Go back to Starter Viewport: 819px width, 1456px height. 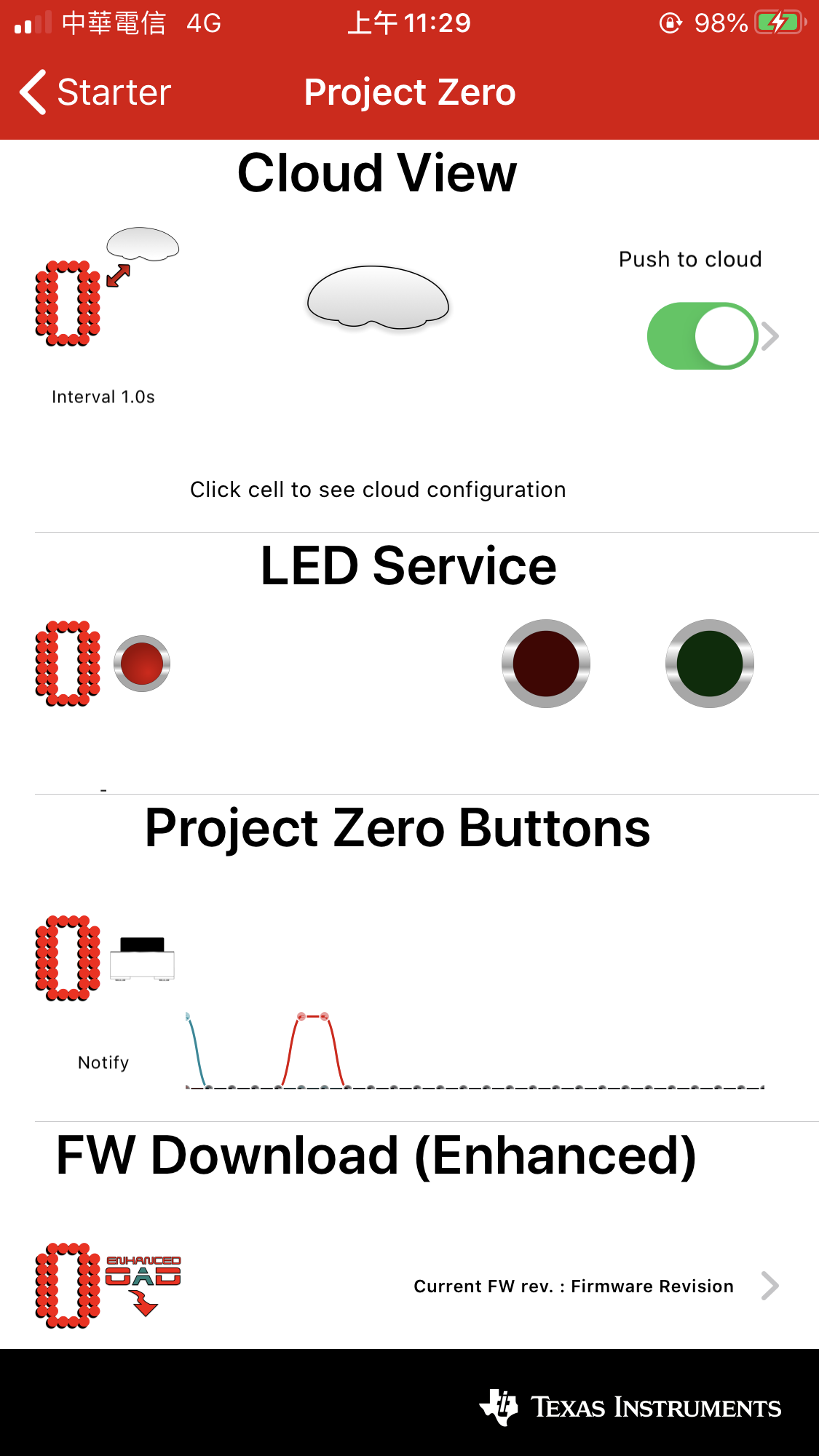pyautogui.click(x=95, y=92)
